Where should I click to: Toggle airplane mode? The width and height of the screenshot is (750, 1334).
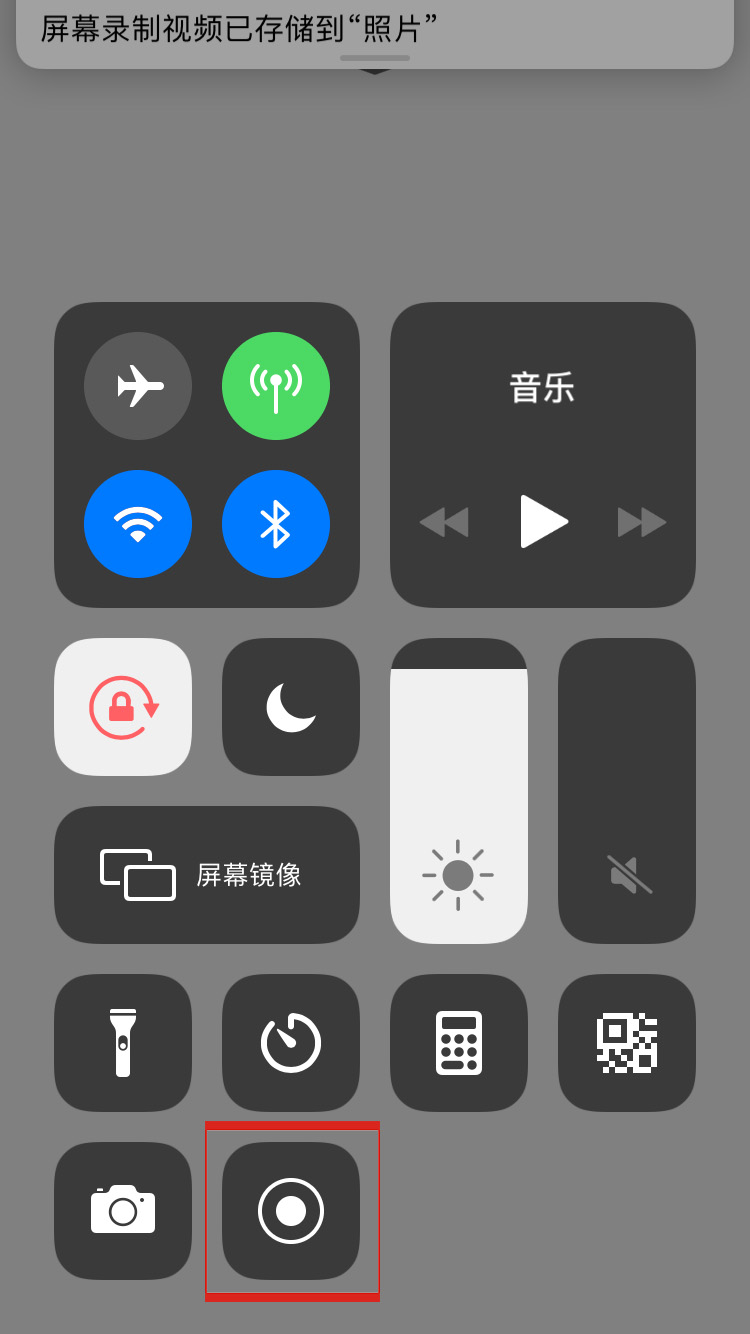point(138,386)
